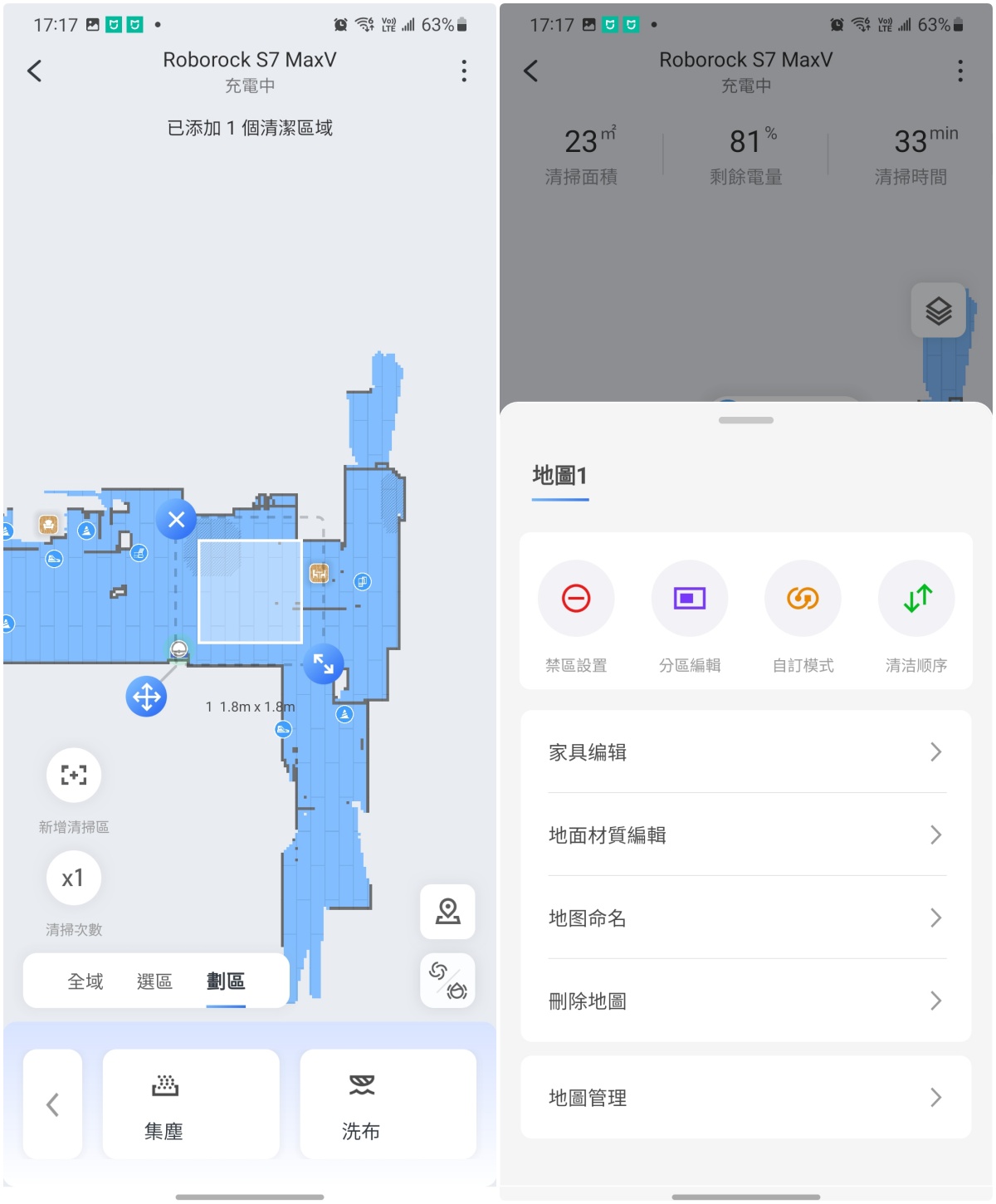The height and width of the screenshot is (1204, 996).
Task: Open the vacuum and mop mode settings icon
Action: coord(447,981)
